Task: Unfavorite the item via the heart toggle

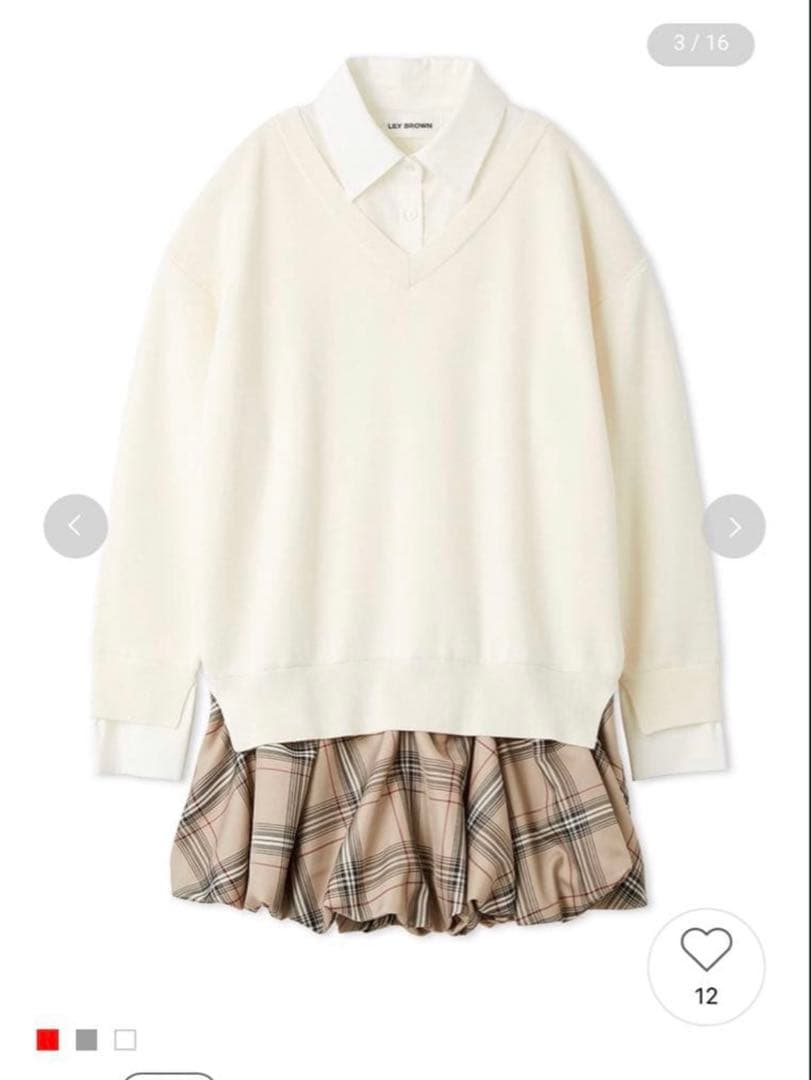Action: [705, 951]
